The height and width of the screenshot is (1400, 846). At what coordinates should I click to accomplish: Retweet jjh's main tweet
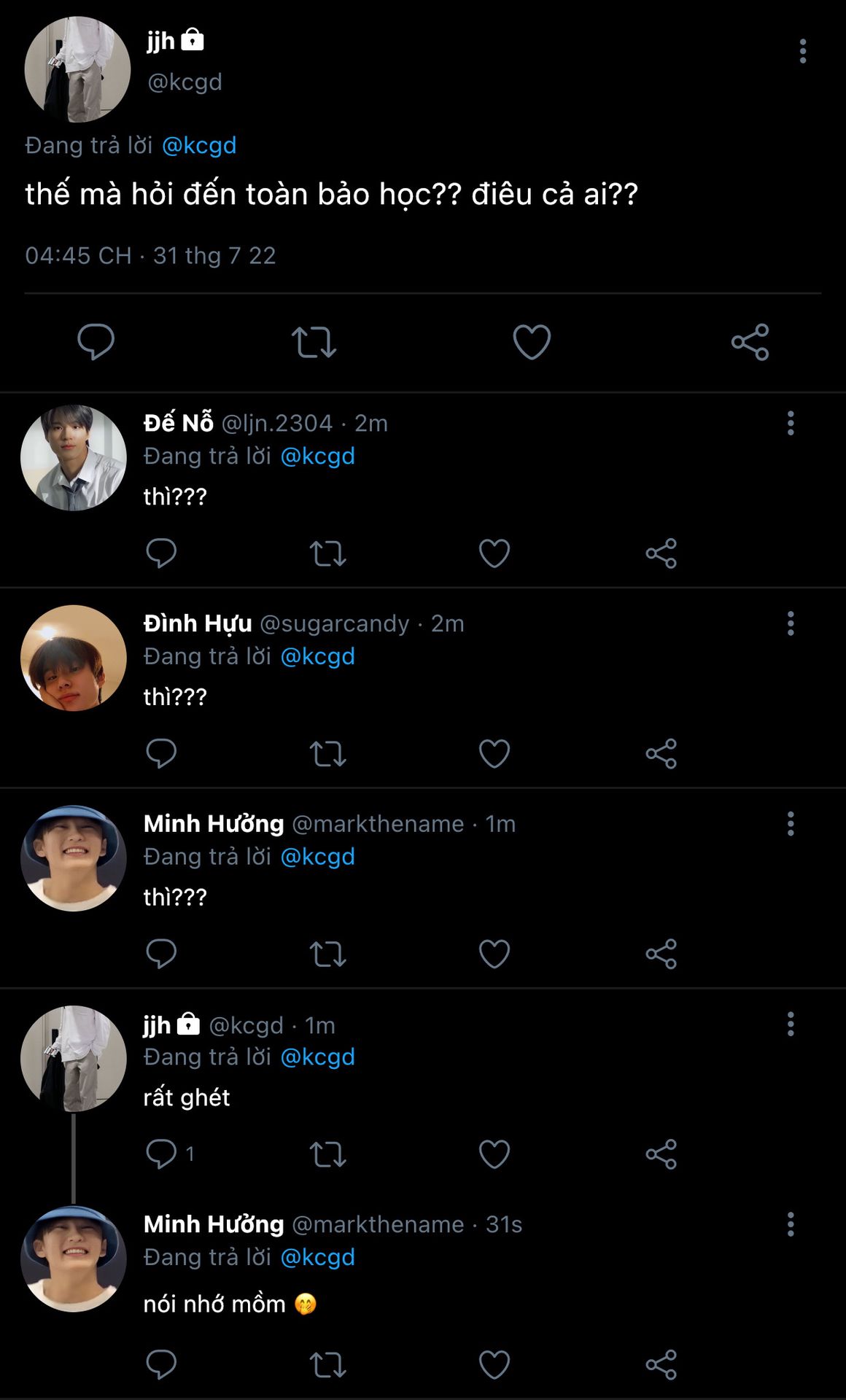point(314,342)
